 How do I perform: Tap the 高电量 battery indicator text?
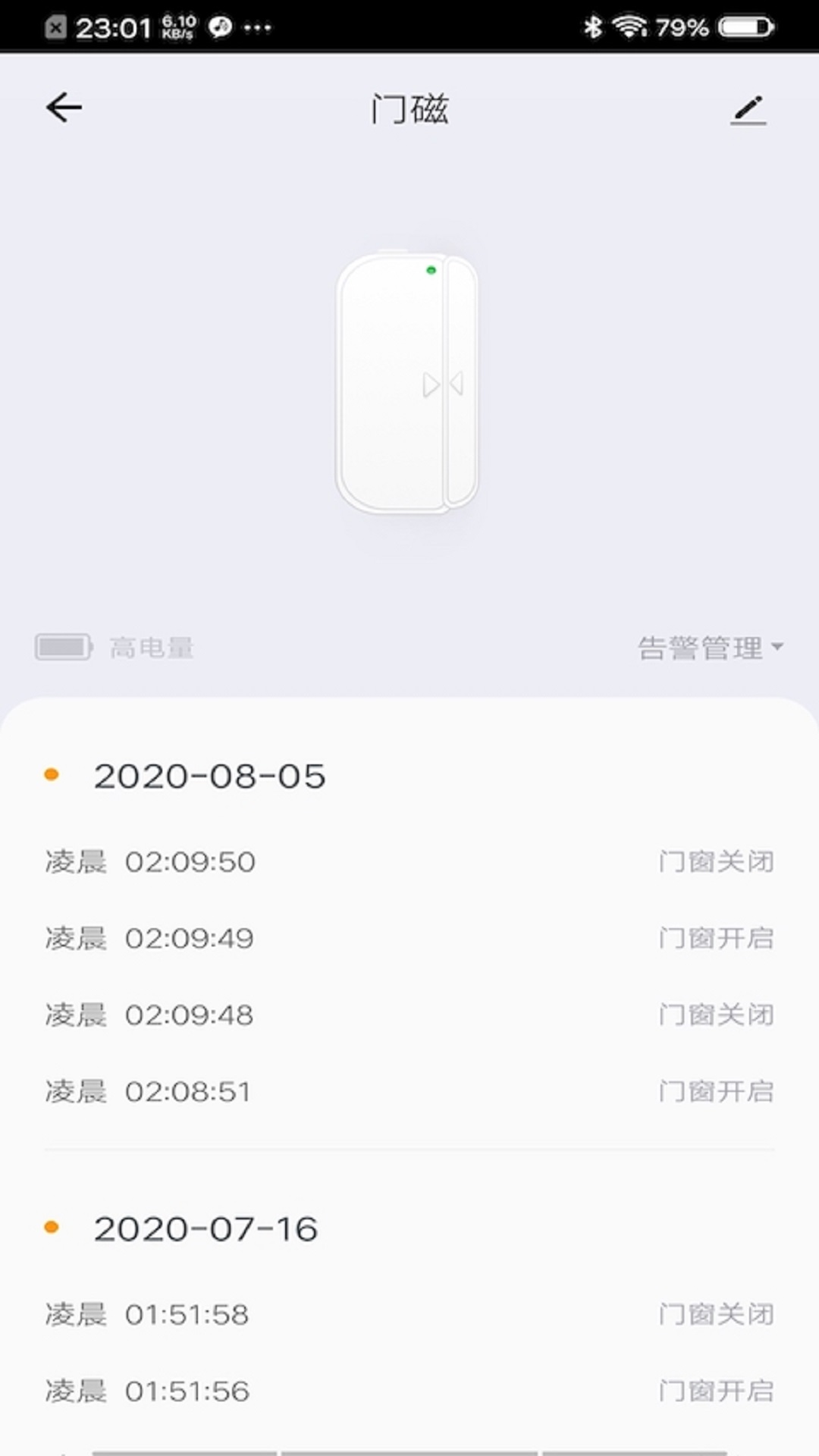click(150, 647)
